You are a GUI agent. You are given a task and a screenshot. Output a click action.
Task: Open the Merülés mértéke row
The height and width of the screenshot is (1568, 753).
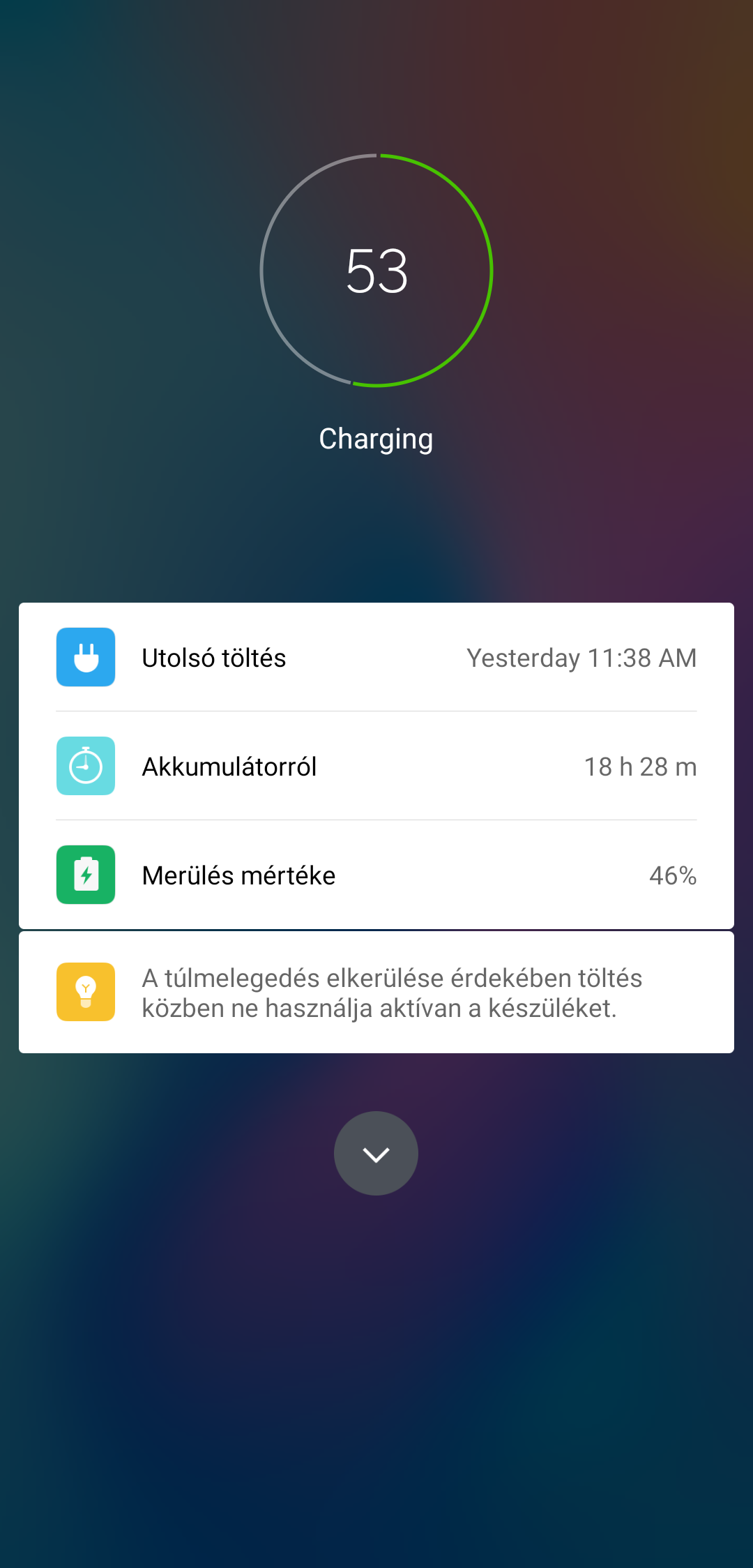coord(376,875)
